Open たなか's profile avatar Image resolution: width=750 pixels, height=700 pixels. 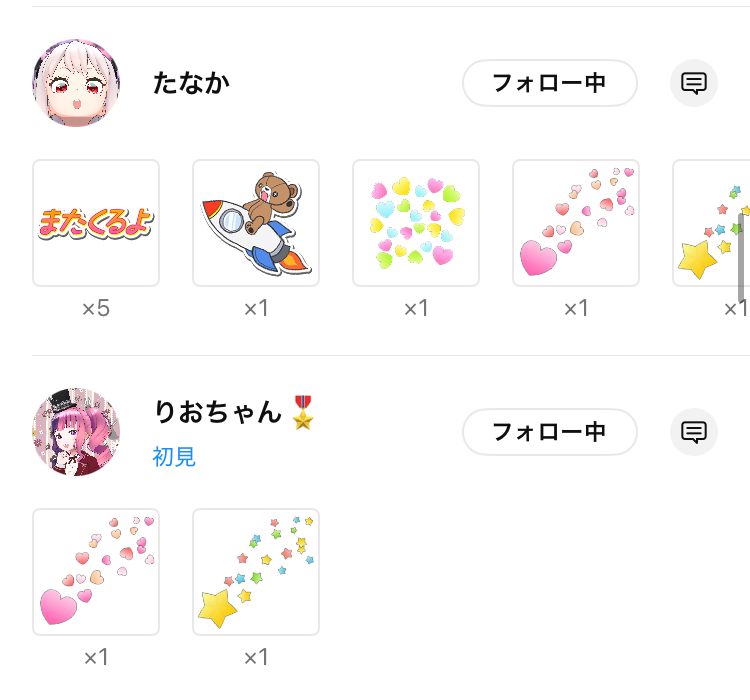pos(76,83)
